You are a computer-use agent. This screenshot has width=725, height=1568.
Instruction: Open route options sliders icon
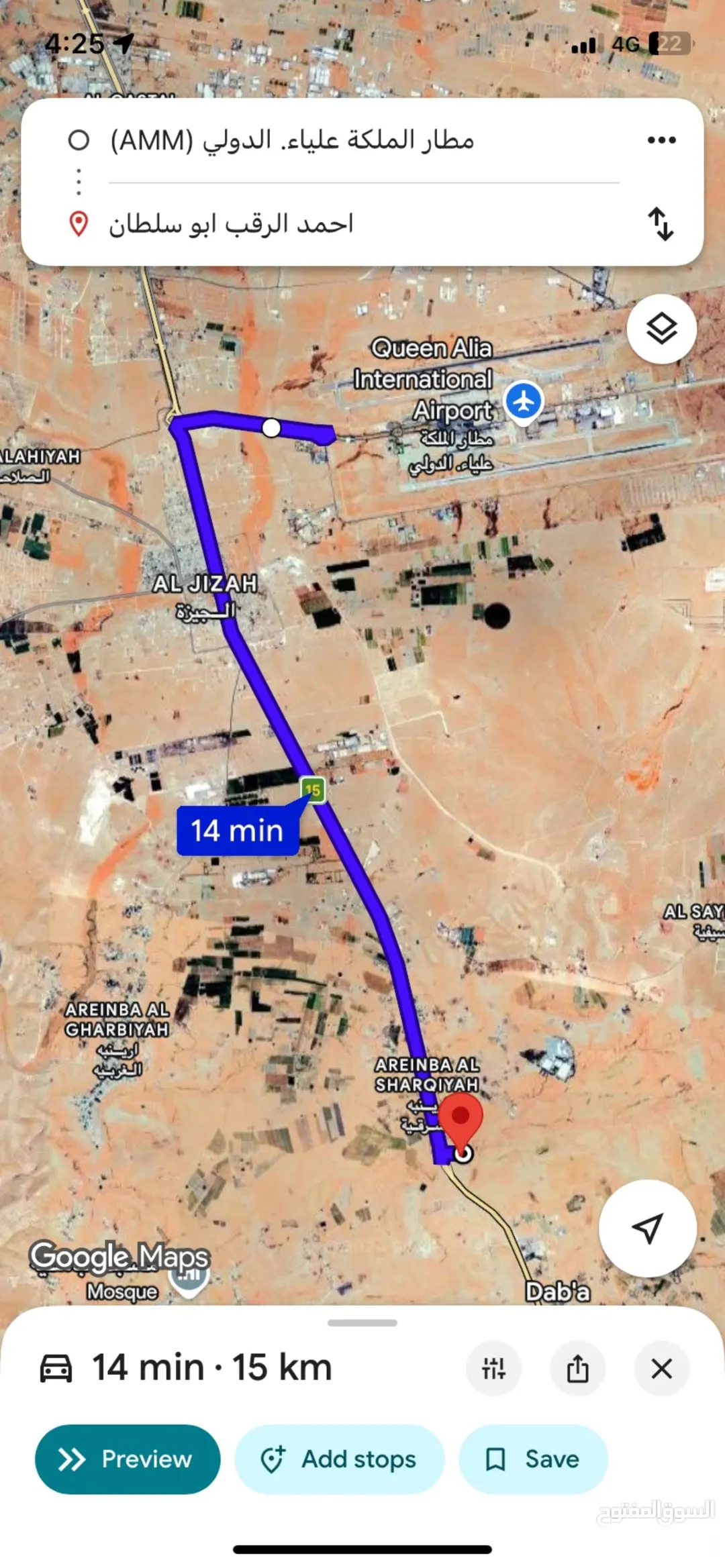[493, 1368]
